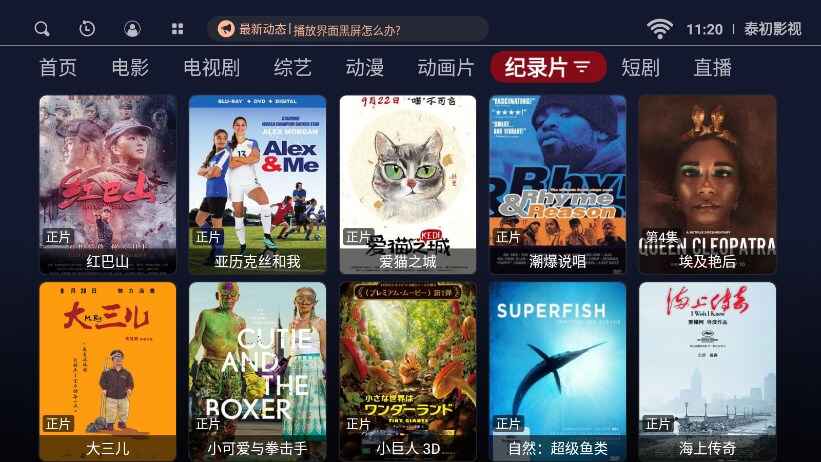Open the latest news announcement banner
Image resolution: width=821 pixels, height=462 pixels.
(x=347, y=29)
